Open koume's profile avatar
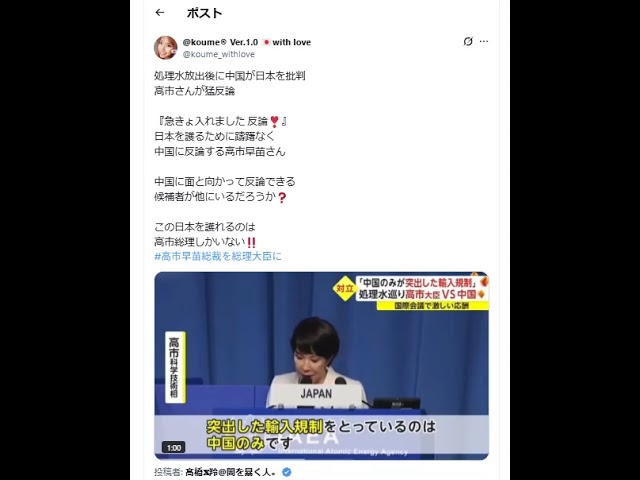The image size is (640, 480). click(x=166, y=47)
